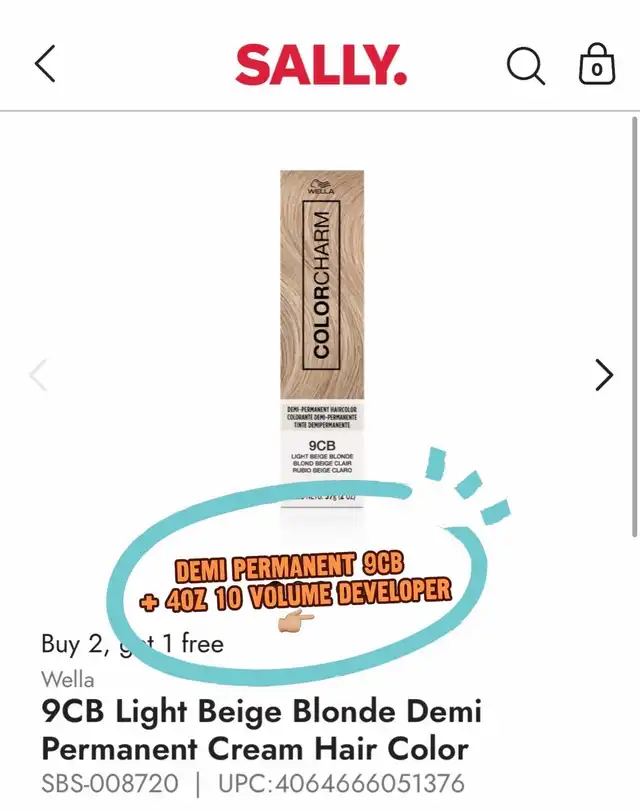Tap the Sally logo to go home
This screenshot has height=810, width=640.
click(321, 66)
